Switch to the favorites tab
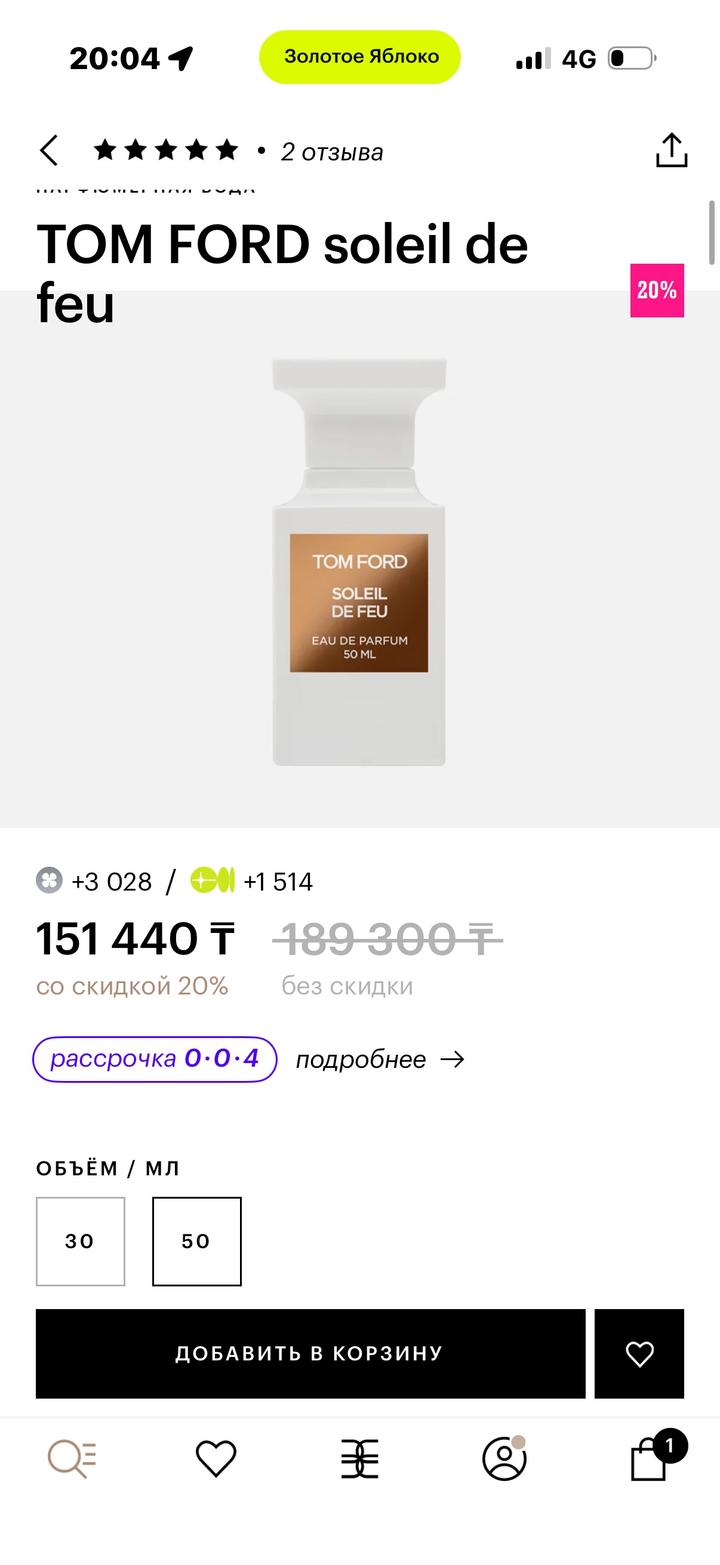 tap(215, 1459)
